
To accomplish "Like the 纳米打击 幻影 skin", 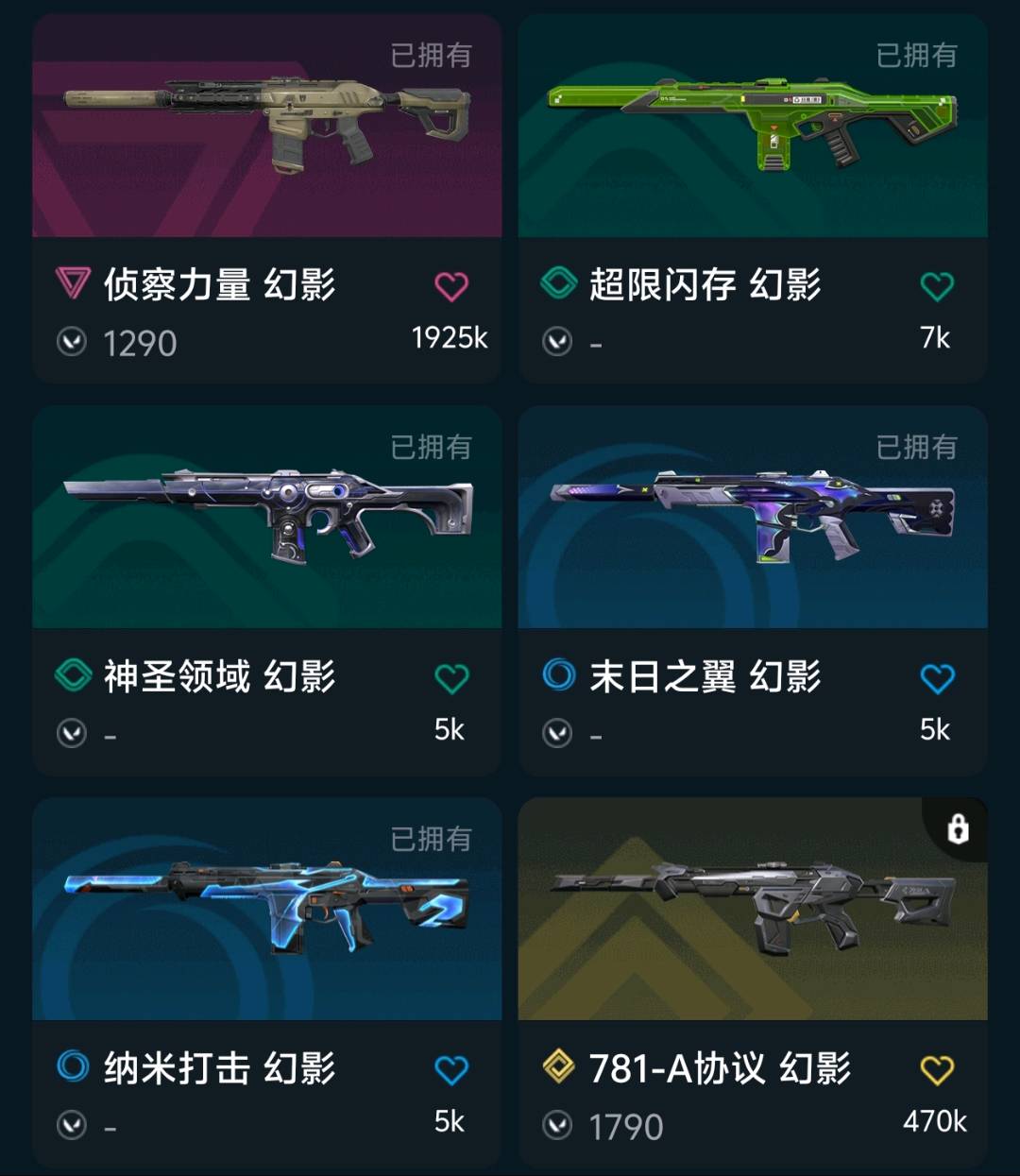I will click(x=451, y=1070).
